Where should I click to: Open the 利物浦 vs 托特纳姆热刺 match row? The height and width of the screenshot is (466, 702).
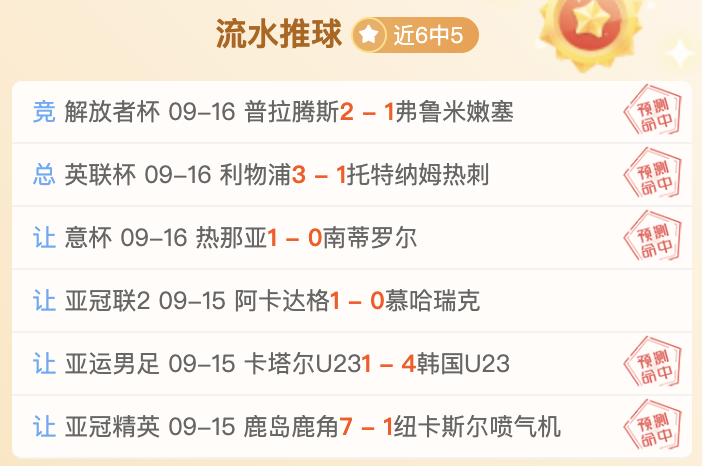tap(352, 175)
